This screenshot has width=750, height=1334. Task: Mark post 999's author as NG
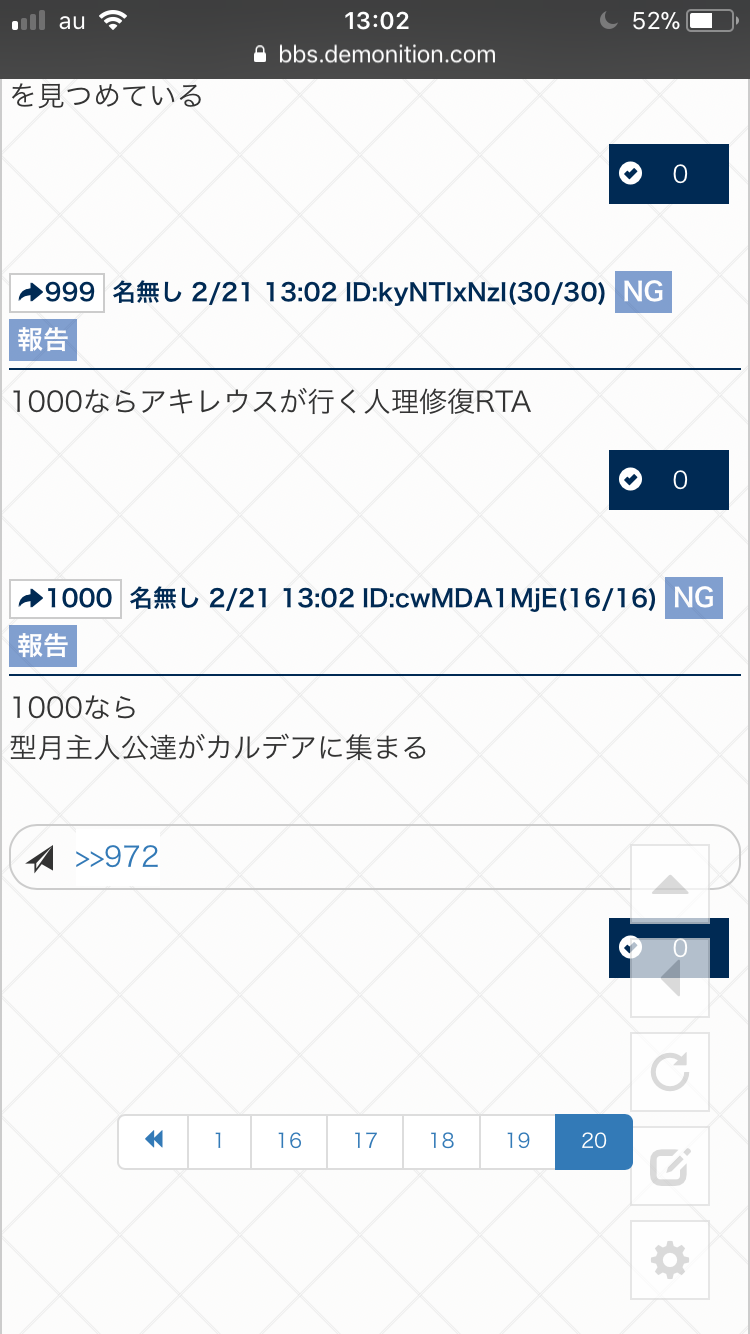click(x=642, y=292)
